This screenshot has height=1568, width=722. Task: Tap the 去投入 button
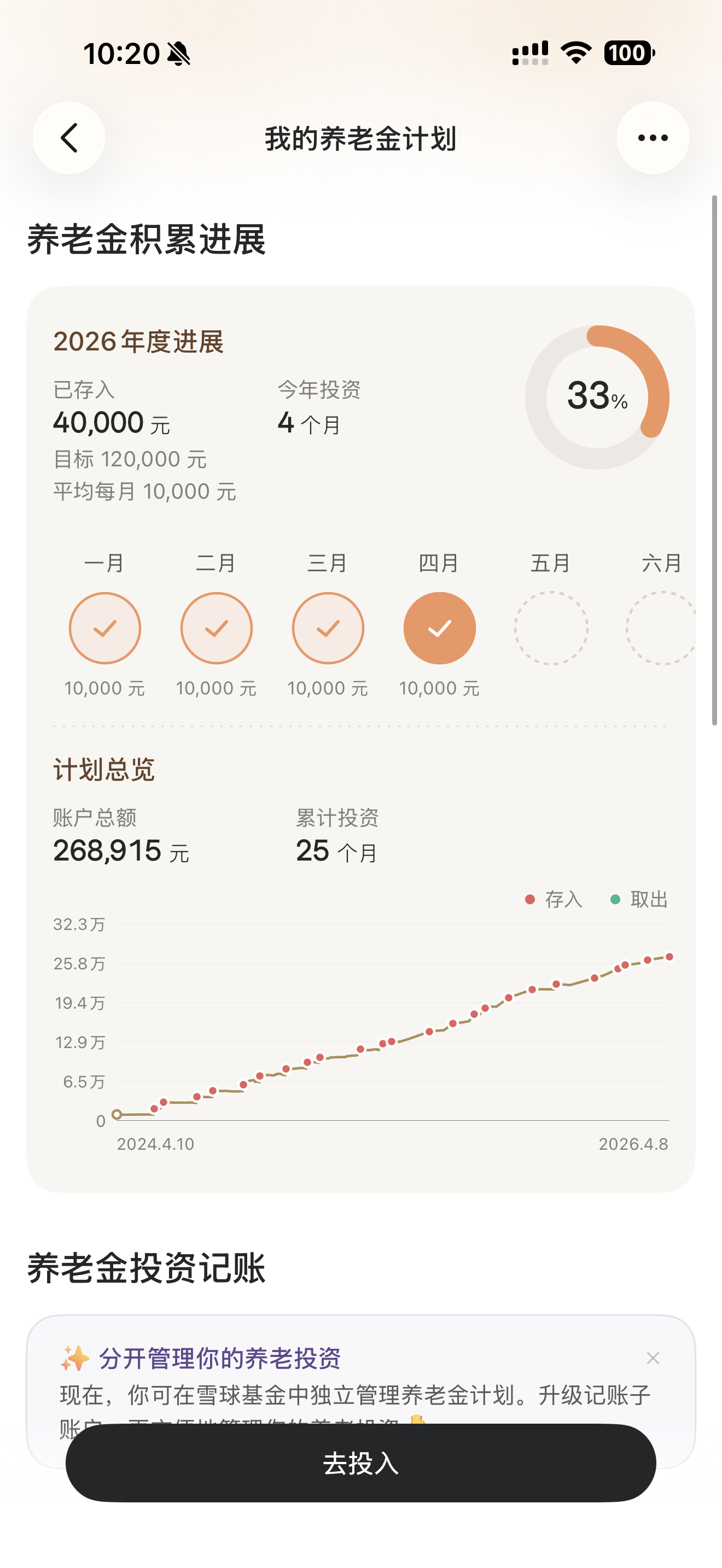[x=360, y=1462]
